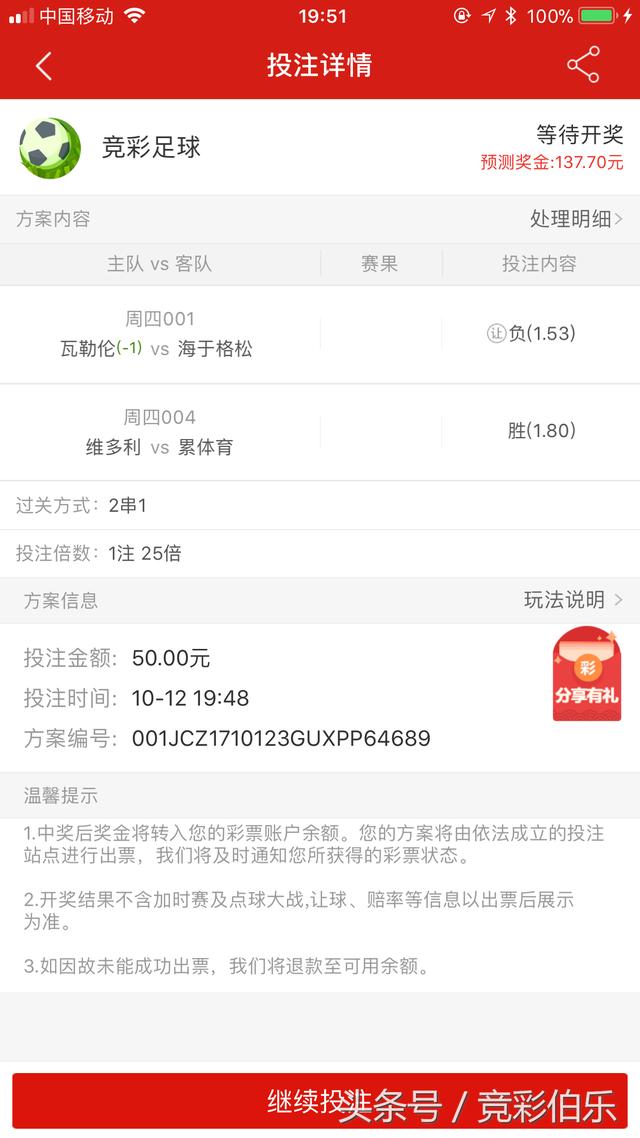Open 处理明细 details
The width and height of the screenshot is (640, 1138).
(x=576, y=219)
